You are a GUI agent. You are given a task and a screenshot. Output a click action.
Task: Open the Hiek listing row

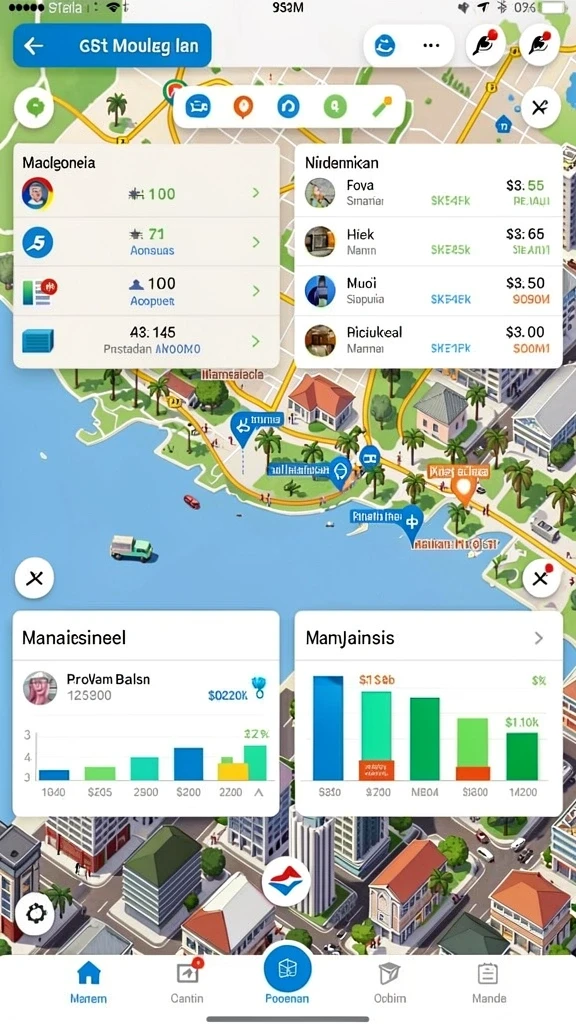(428, 242)
